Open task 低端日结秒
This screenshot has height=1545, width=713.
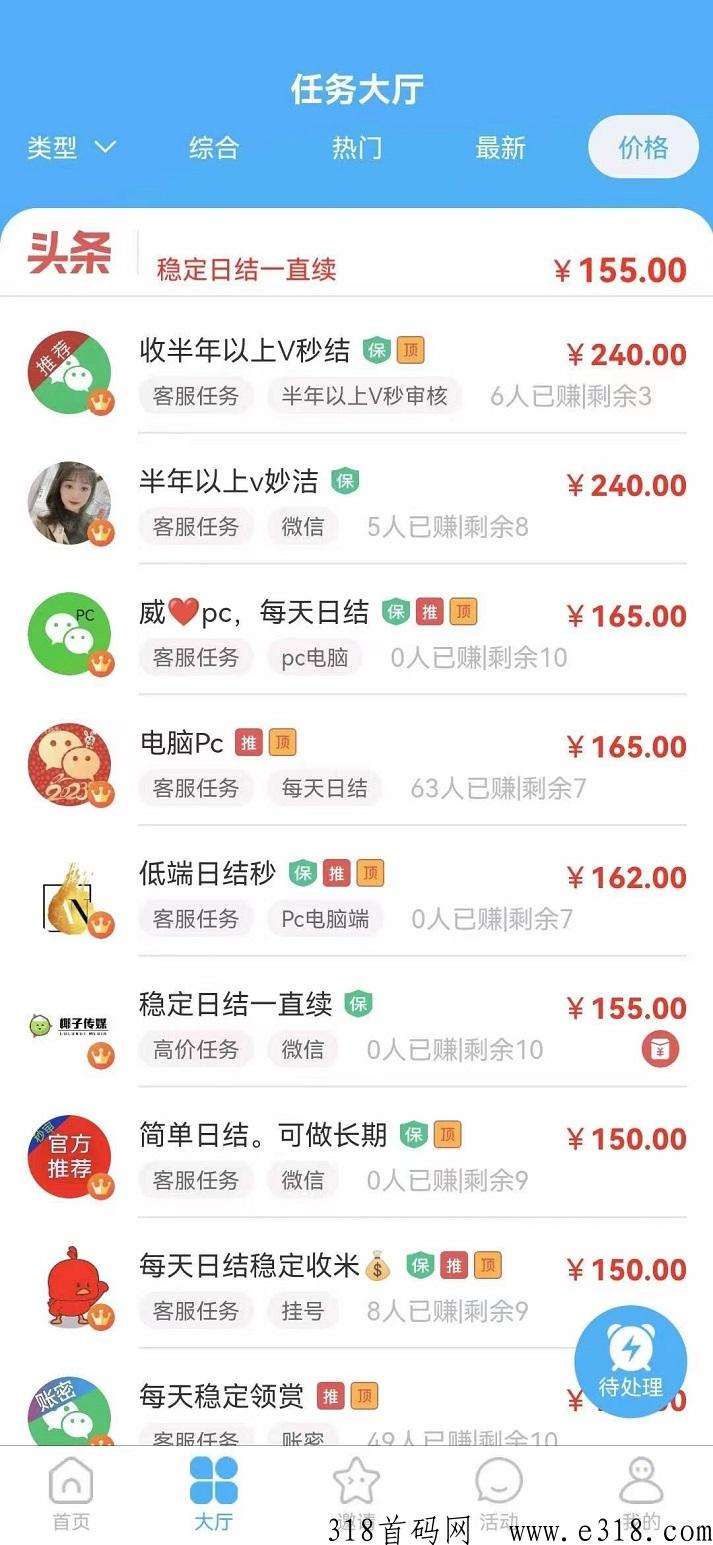[x=207, y=874]
